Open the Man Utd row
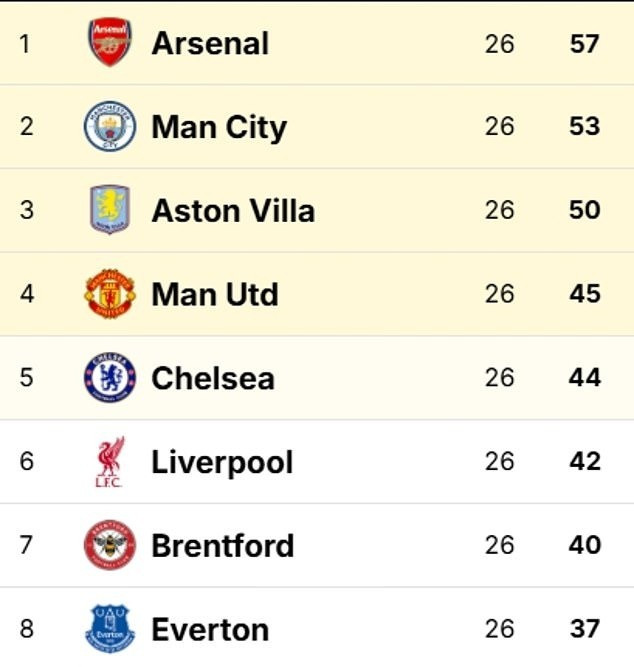 pos(214,295)
